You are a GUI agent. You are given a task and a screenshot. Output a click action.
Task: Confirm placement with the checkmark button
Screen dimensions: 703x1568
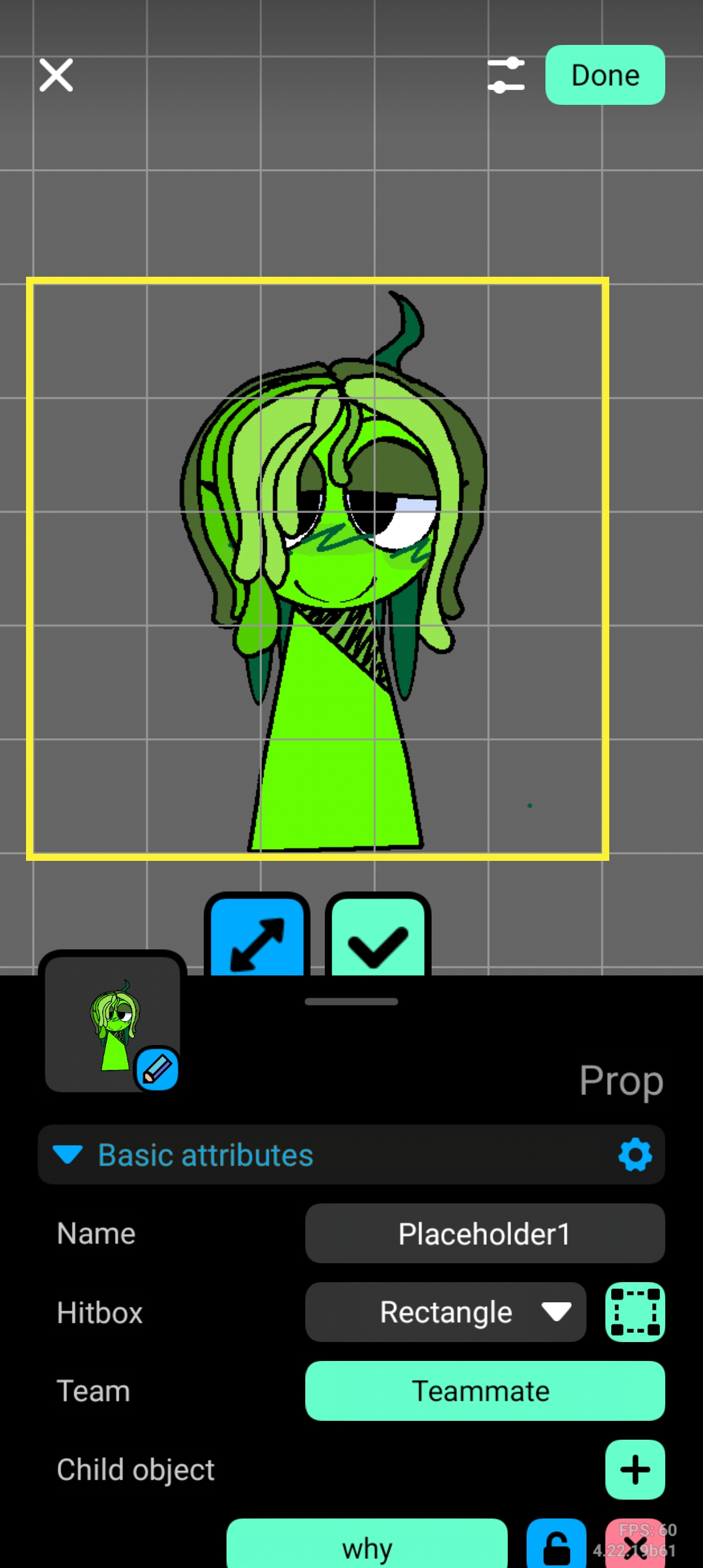[x=378, y=939]
